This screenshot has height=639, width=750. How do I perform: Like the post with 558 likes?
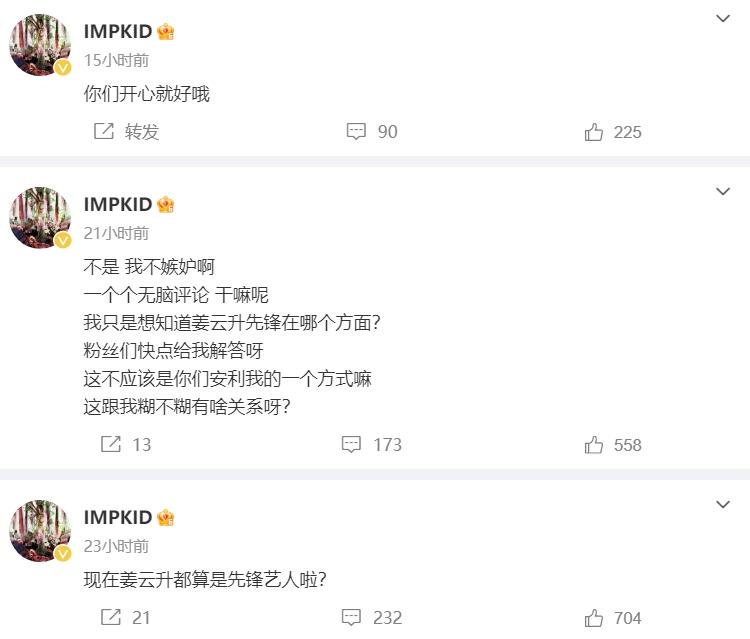click(612, 445)
